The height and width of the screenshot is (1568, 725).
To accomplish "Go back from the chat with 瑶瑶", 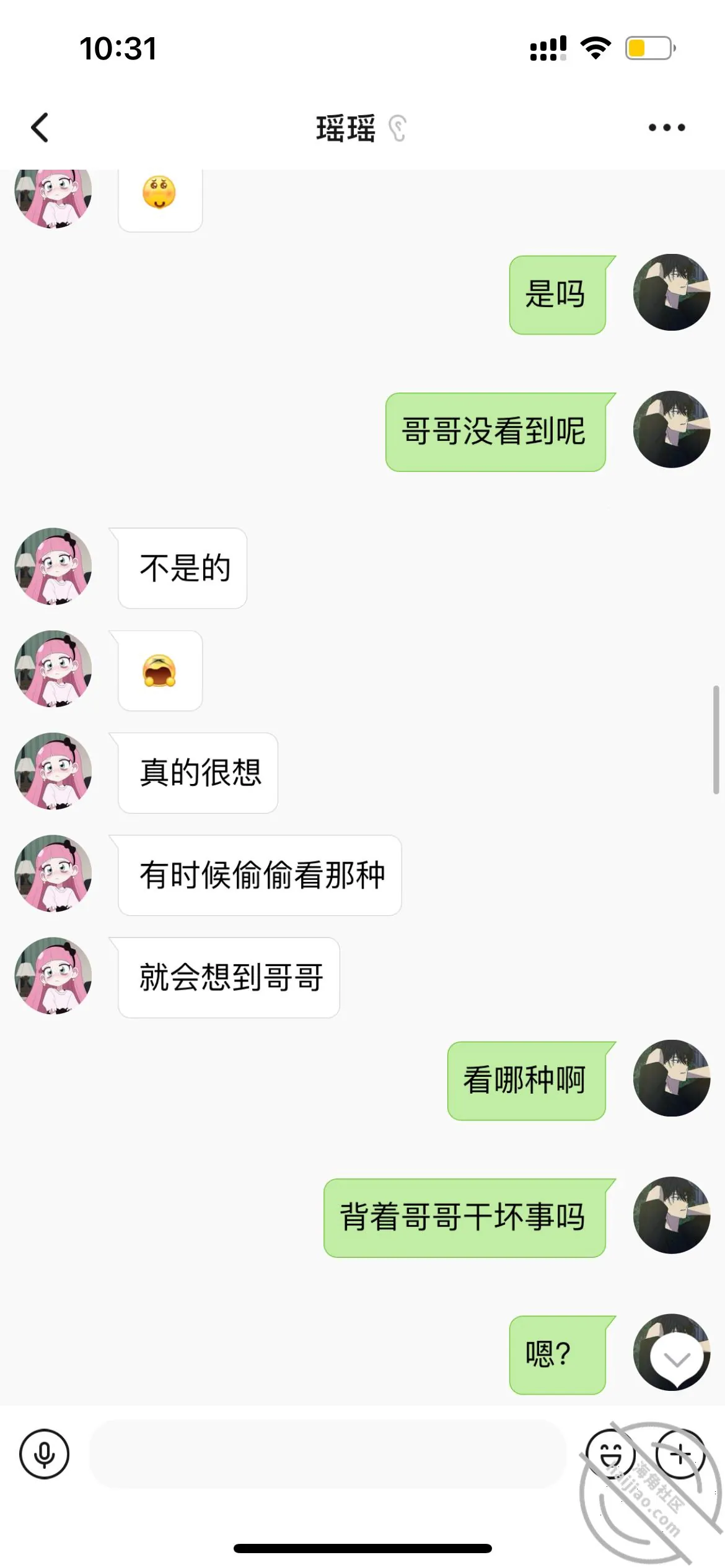I will 40,128.
